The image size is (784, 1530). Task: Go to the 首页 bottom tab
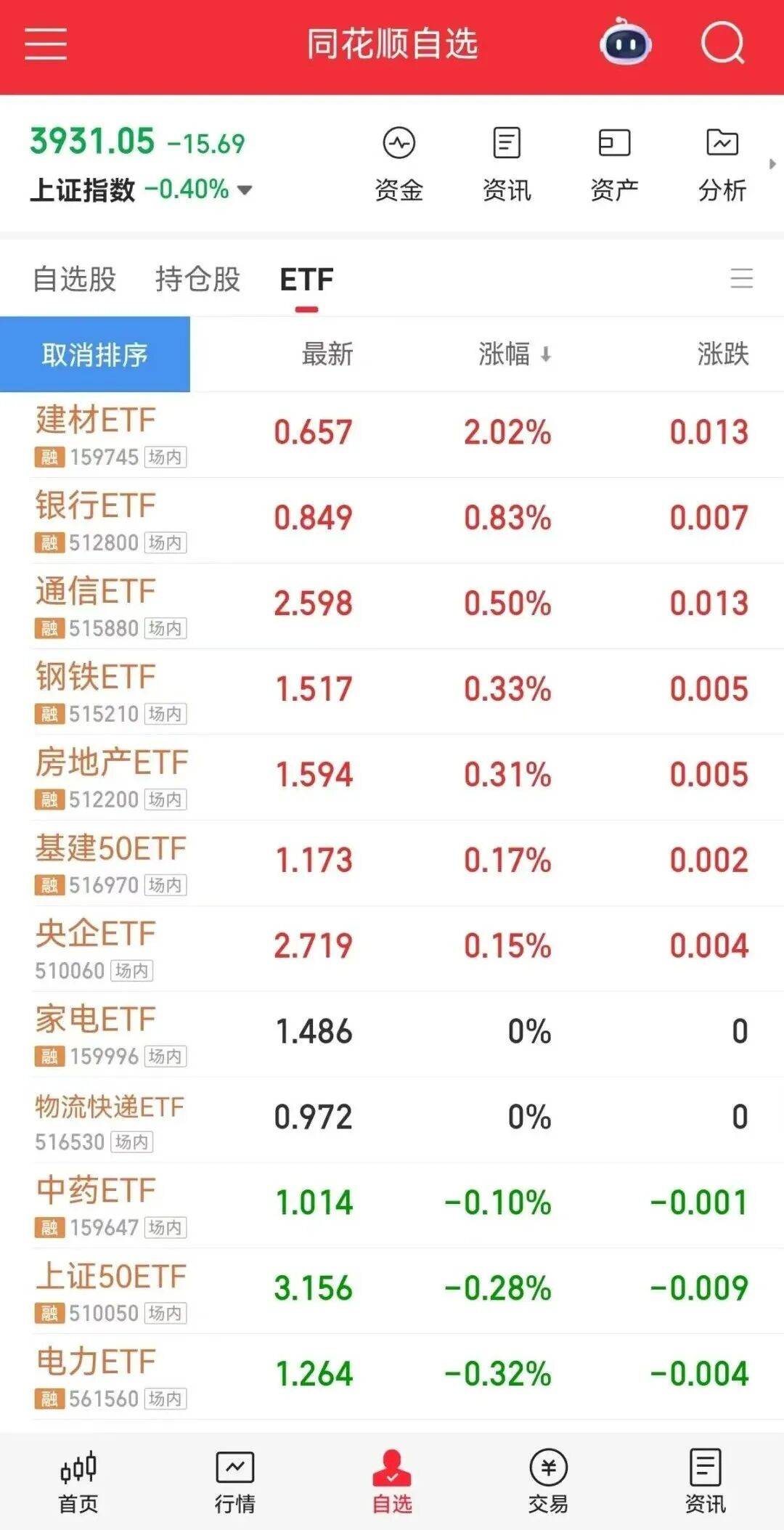coord(78,1481)
